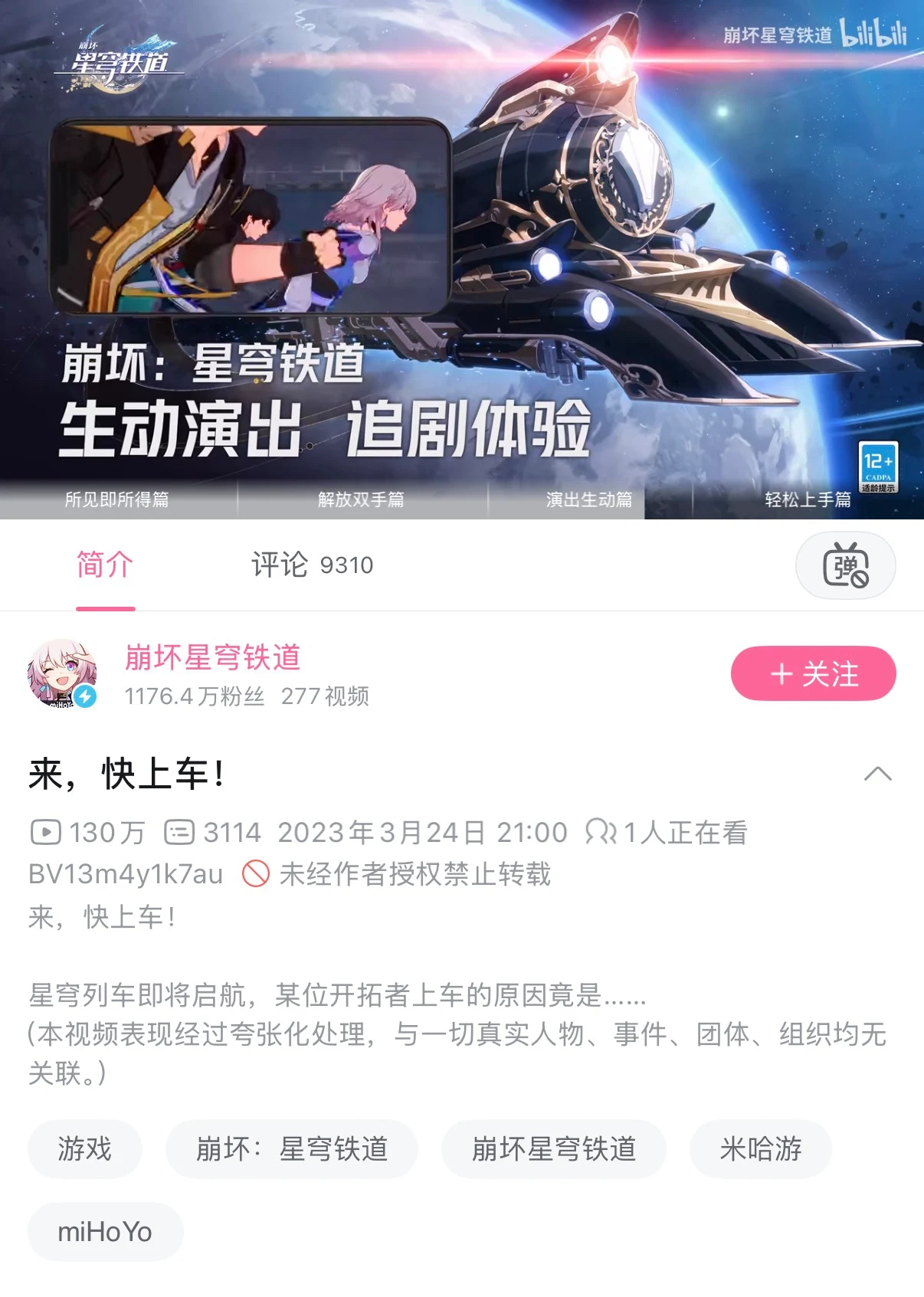This screenshot has height=1297, width=924.
Task: Follow 崩坏星穹铁道 with 关注 button
Action: coord(813,674)
